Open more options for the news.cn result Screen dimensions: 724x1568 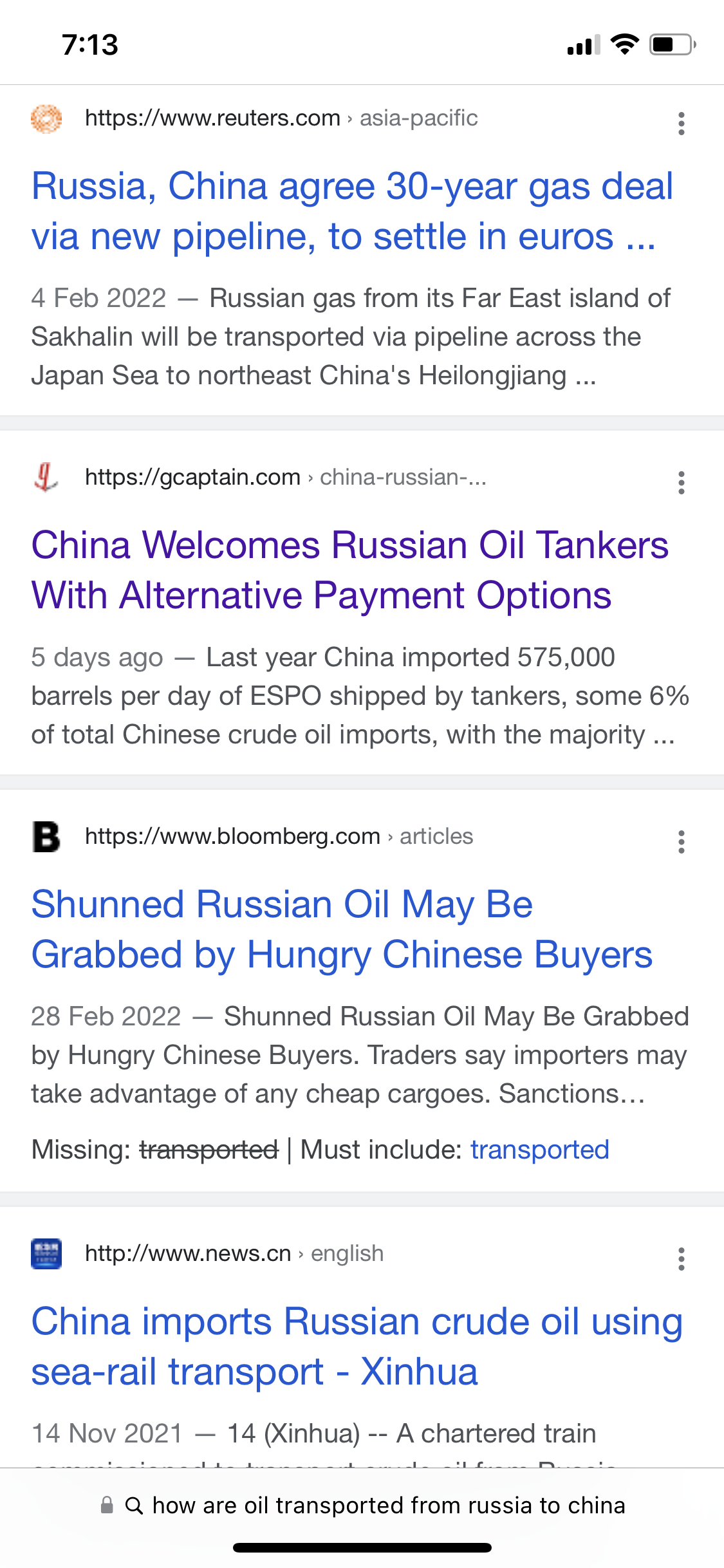681,1258
